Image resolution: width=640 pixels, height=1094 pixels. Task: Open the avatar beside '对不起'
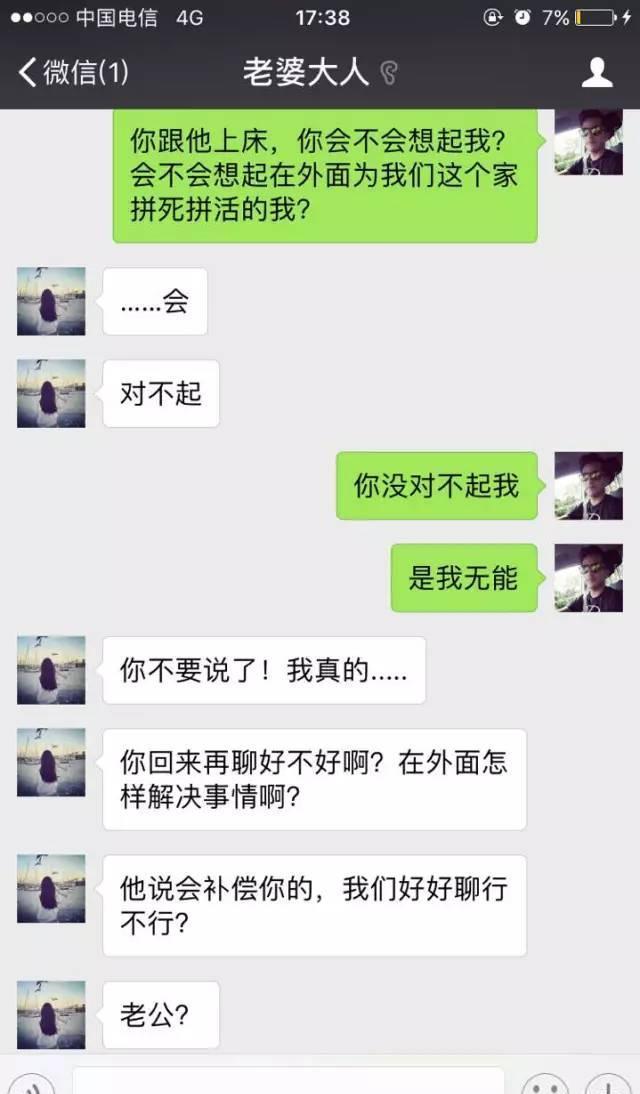pos(51,394)
